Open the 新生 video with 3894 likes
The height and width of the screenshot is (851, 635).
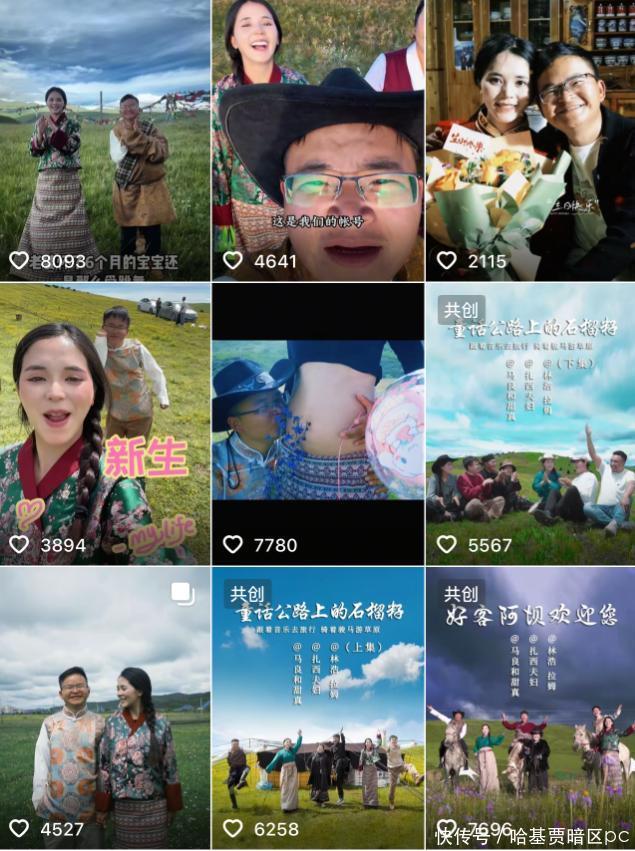click(105, 425)
